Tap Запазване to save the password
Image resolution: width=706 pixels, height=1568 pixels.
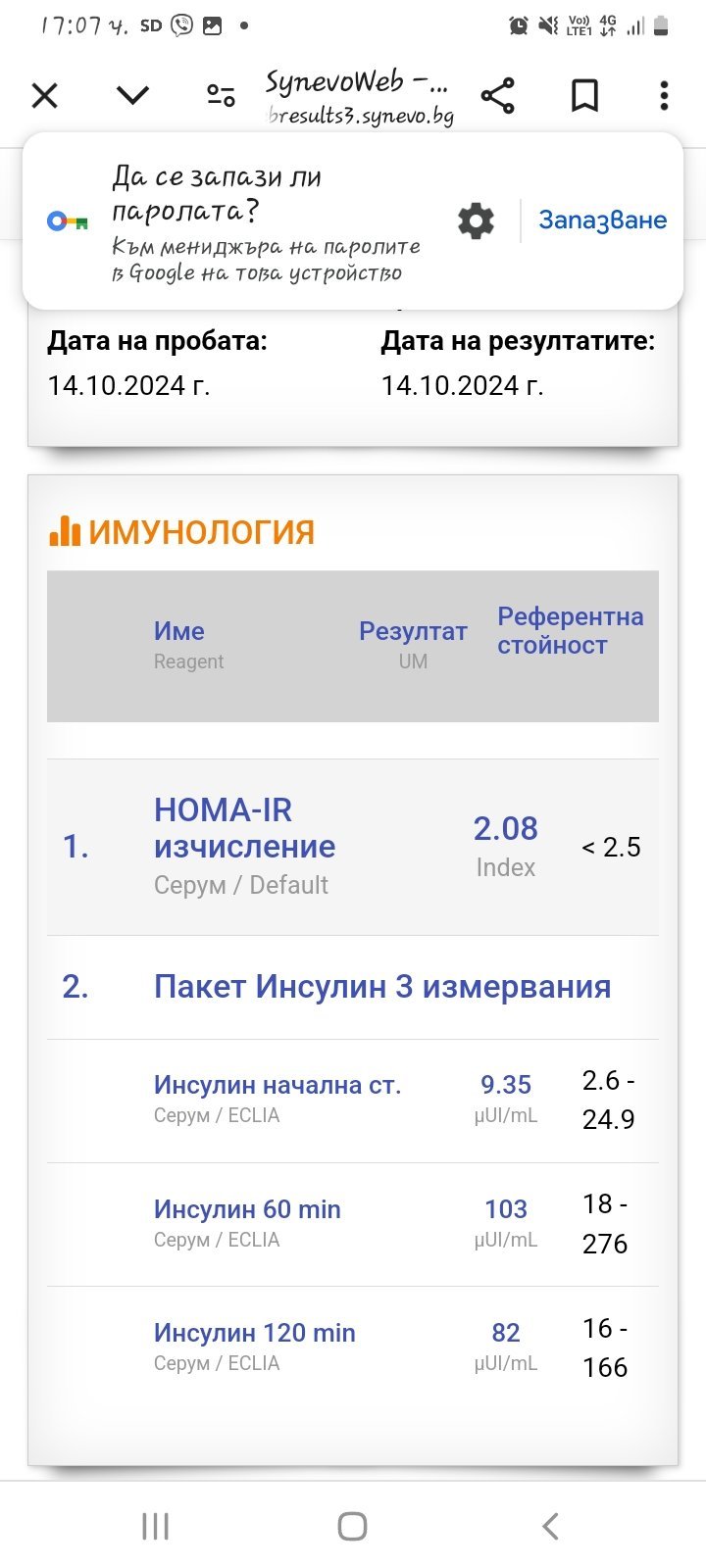(602, 220)
